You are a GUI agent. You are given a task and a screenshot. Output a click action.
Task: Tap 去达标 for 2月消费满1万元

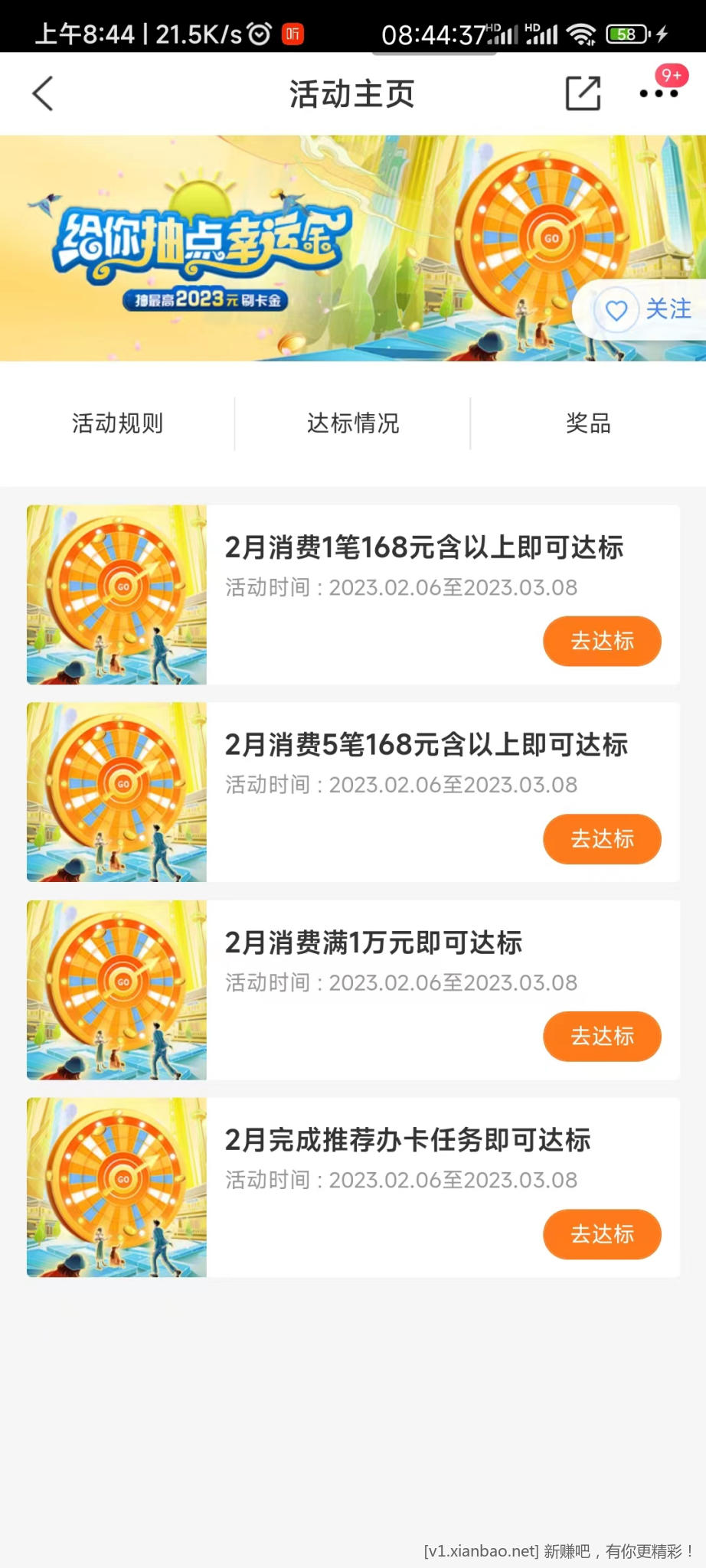[x=602, y=1037]
